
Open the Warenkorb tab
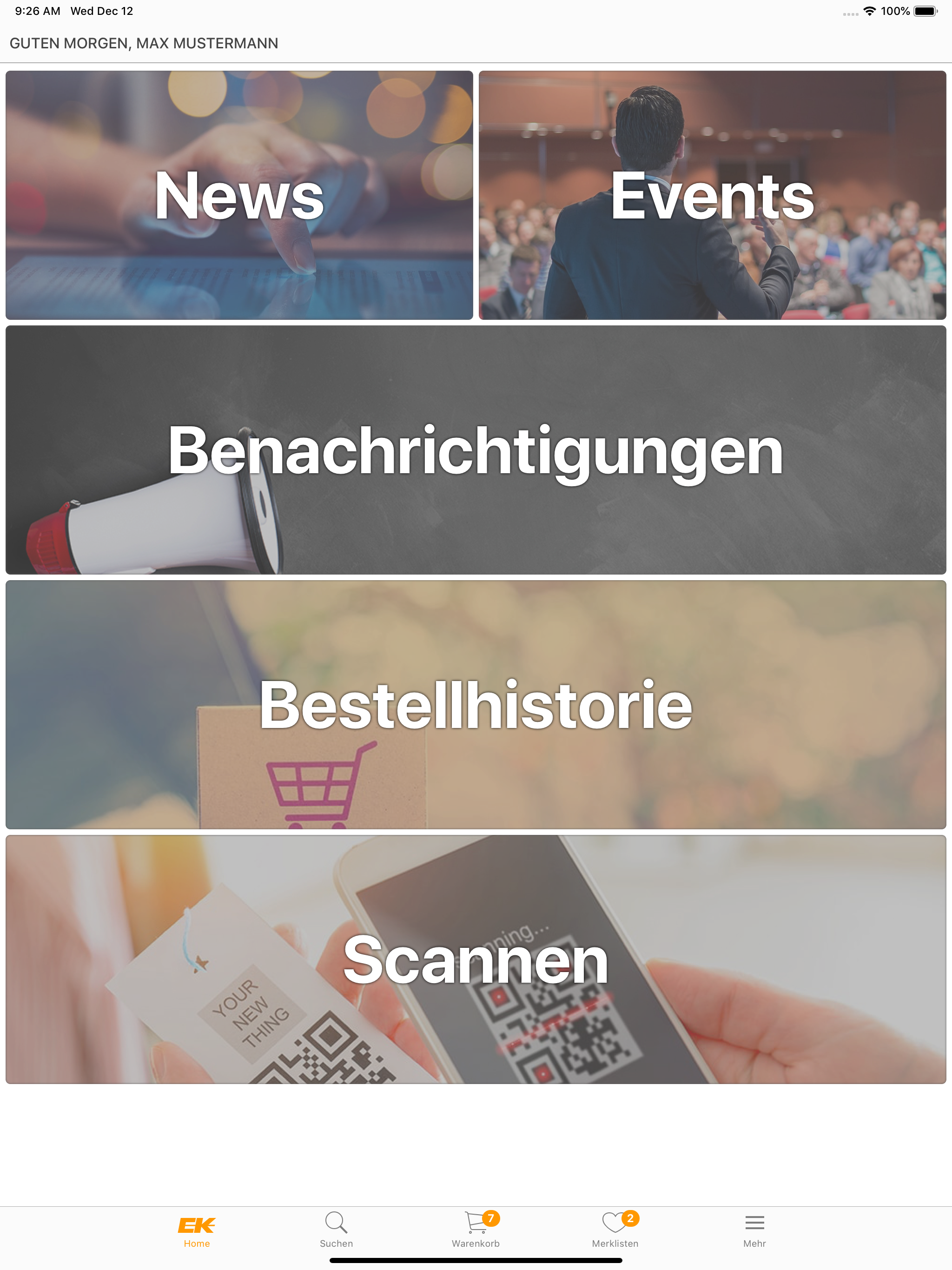pos(476,1231)
